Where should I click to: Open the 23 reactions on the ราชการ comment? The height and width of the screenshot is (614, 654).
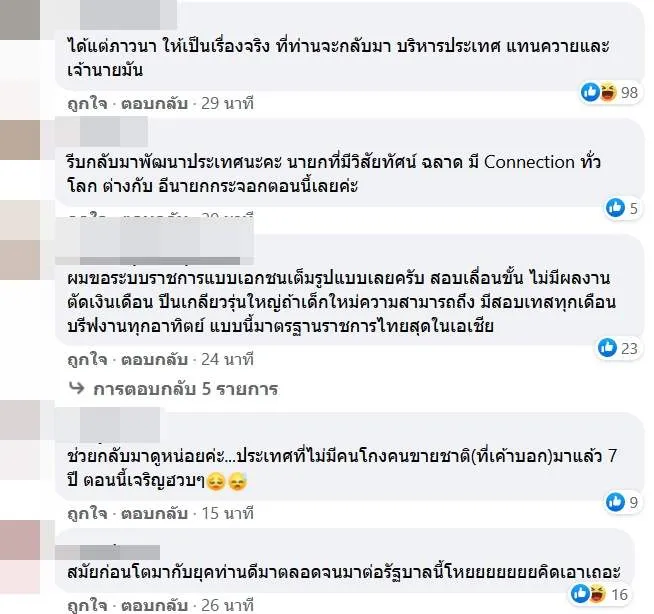[618, 348]
